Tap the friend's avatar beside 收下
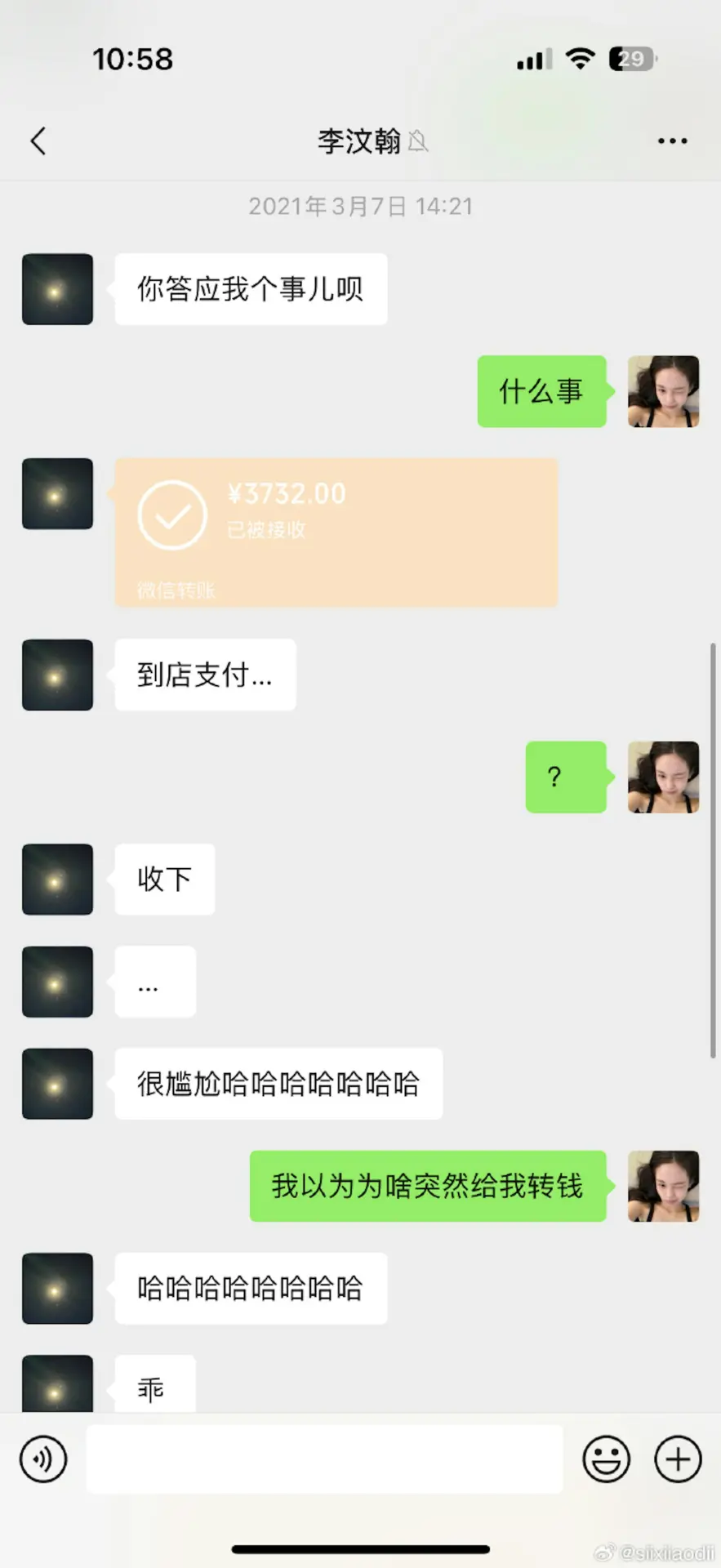 (x=57, y=880)
